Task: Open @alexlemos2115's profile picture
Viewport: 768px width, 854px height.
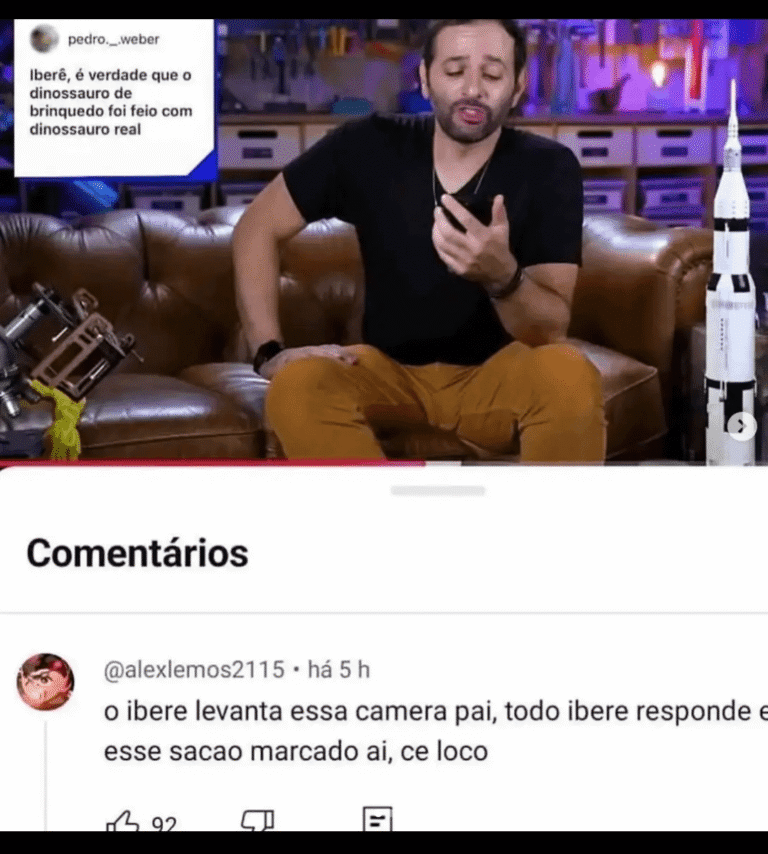Action: [x=45, y=682]
